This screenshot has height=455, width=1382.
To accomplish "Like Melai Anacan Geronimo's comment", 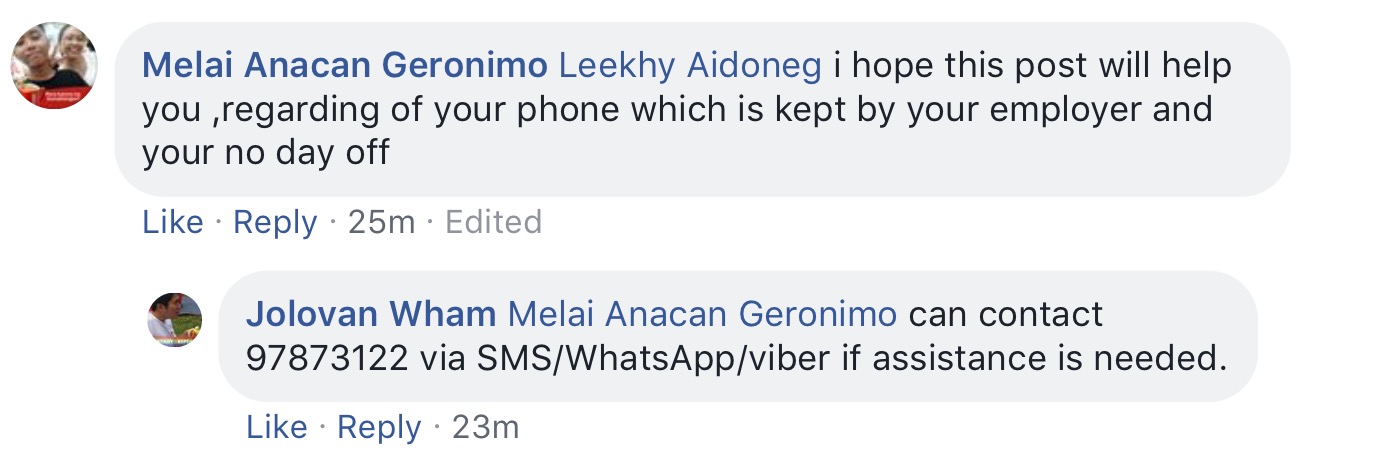I will tap(173, 222).
